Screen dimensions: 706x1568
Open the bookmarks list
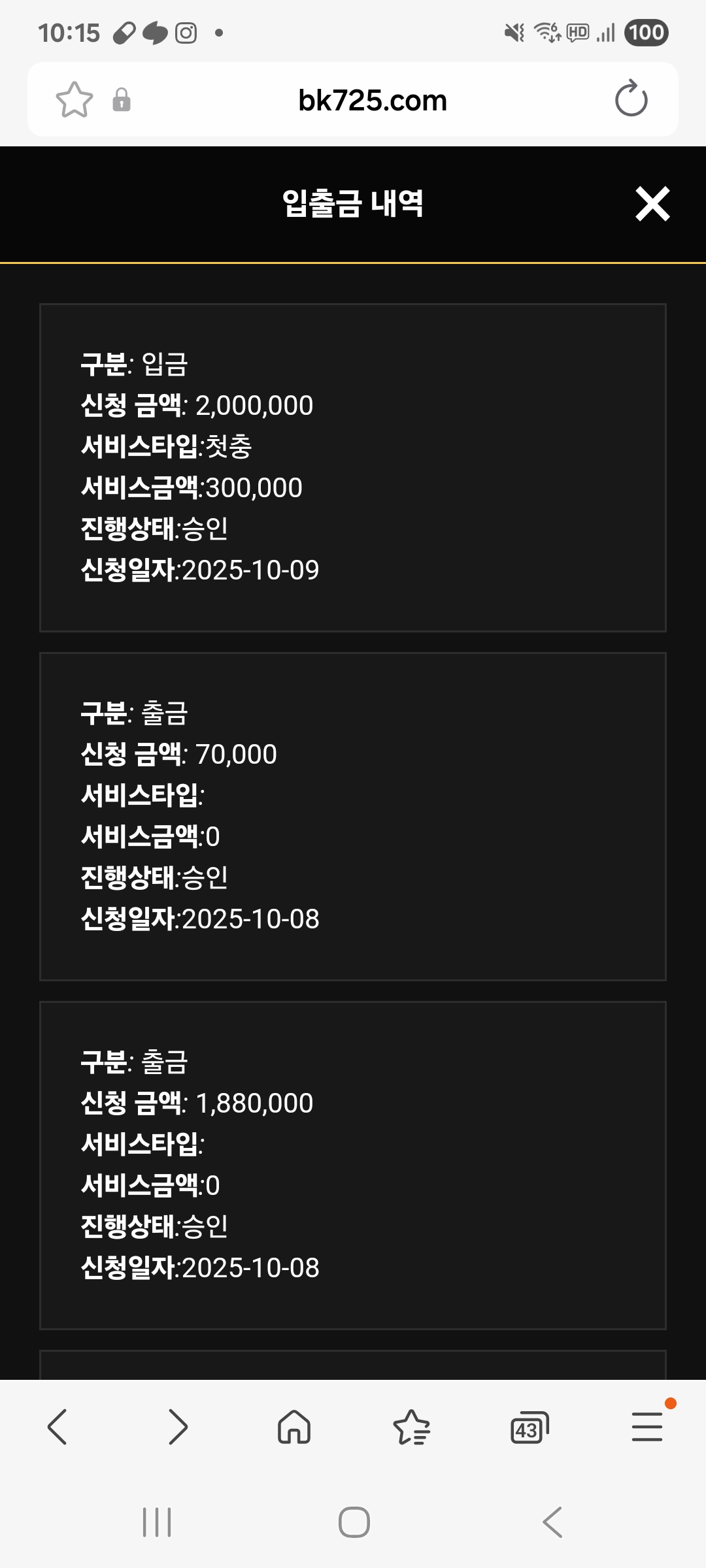click(x=411, y=1427)
